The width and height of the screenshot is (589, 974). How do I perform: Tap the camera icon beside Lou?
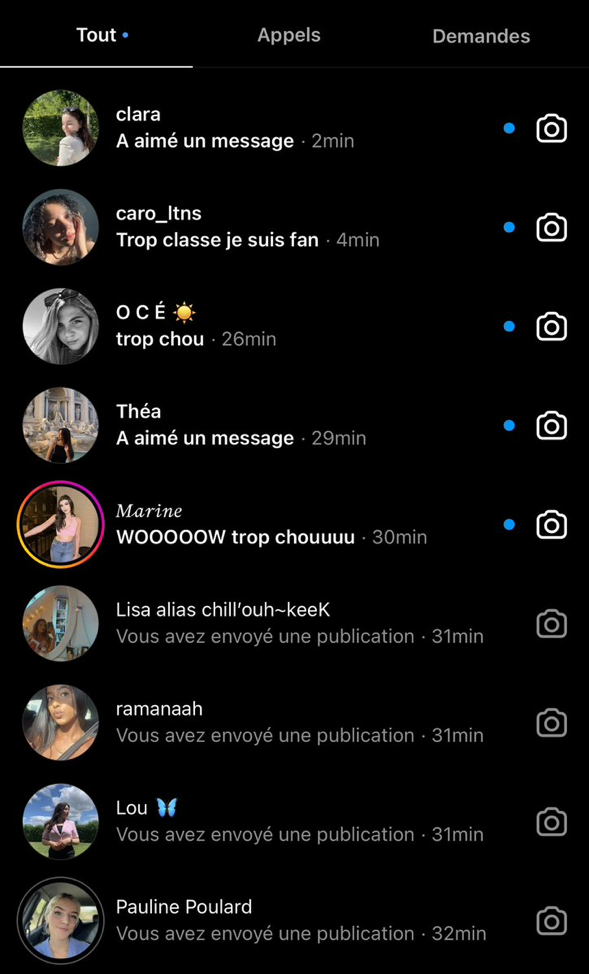pyautogui.click(x=552, y=822)
